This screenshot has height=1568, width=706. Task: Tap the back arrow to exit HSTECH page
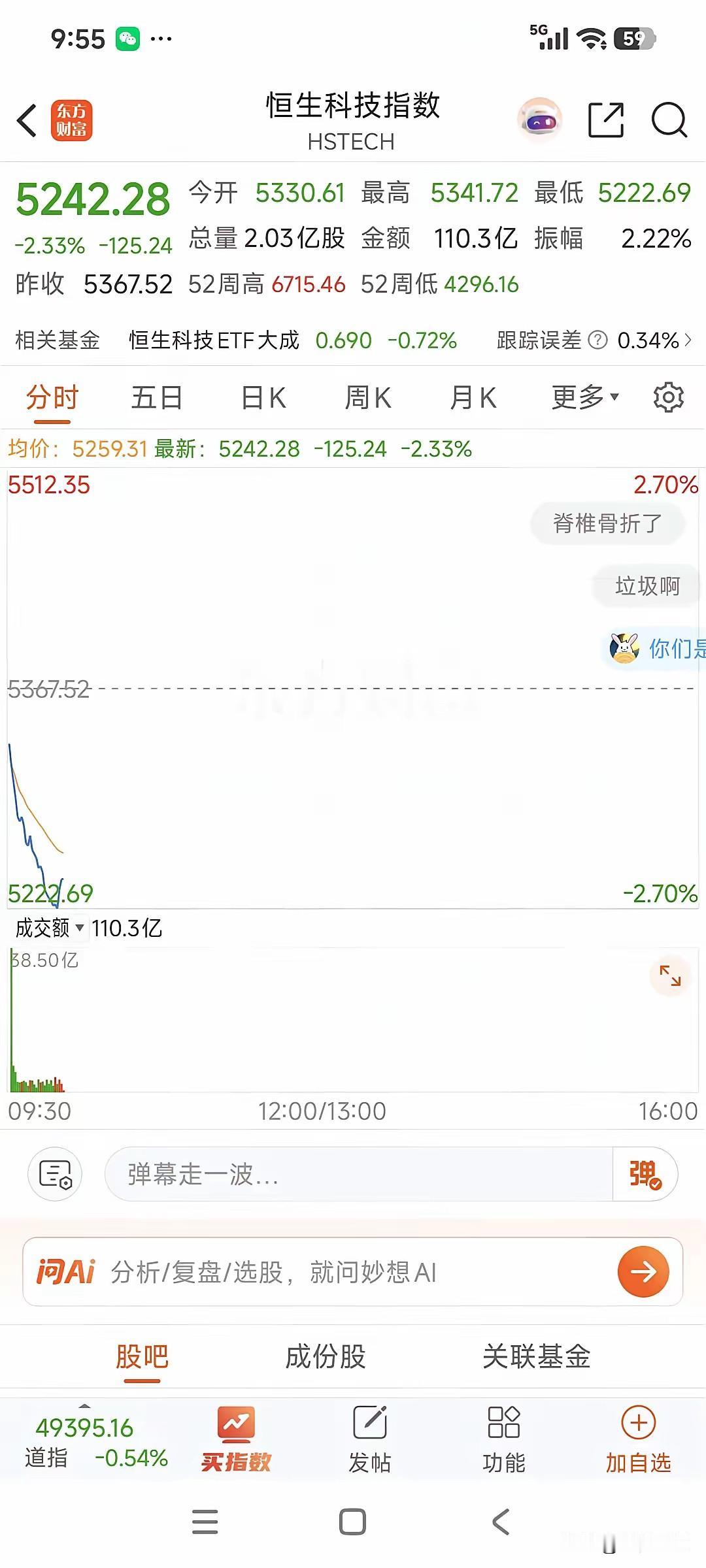point(26,120)
